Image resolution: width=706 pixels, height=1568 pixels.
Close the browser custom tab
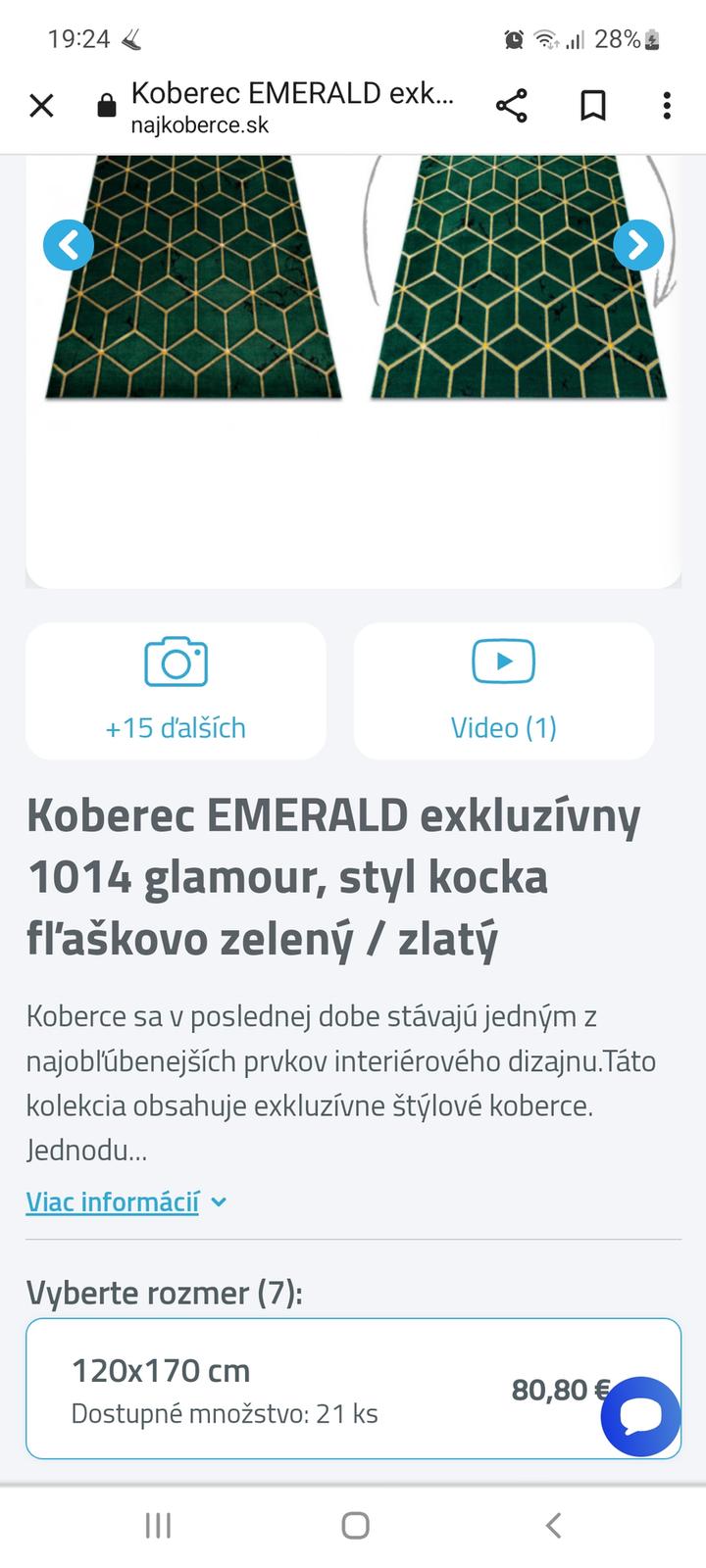[x=41, y=106]
